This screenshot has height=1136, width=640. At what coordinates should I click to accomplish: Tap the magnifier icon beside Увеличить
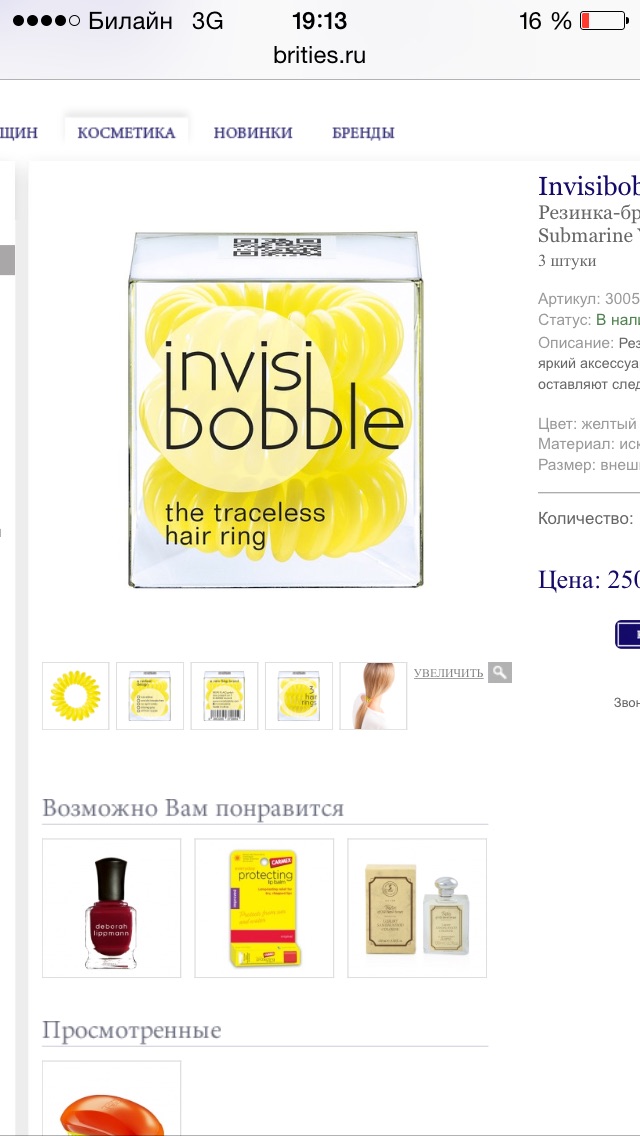coord(500,672)
